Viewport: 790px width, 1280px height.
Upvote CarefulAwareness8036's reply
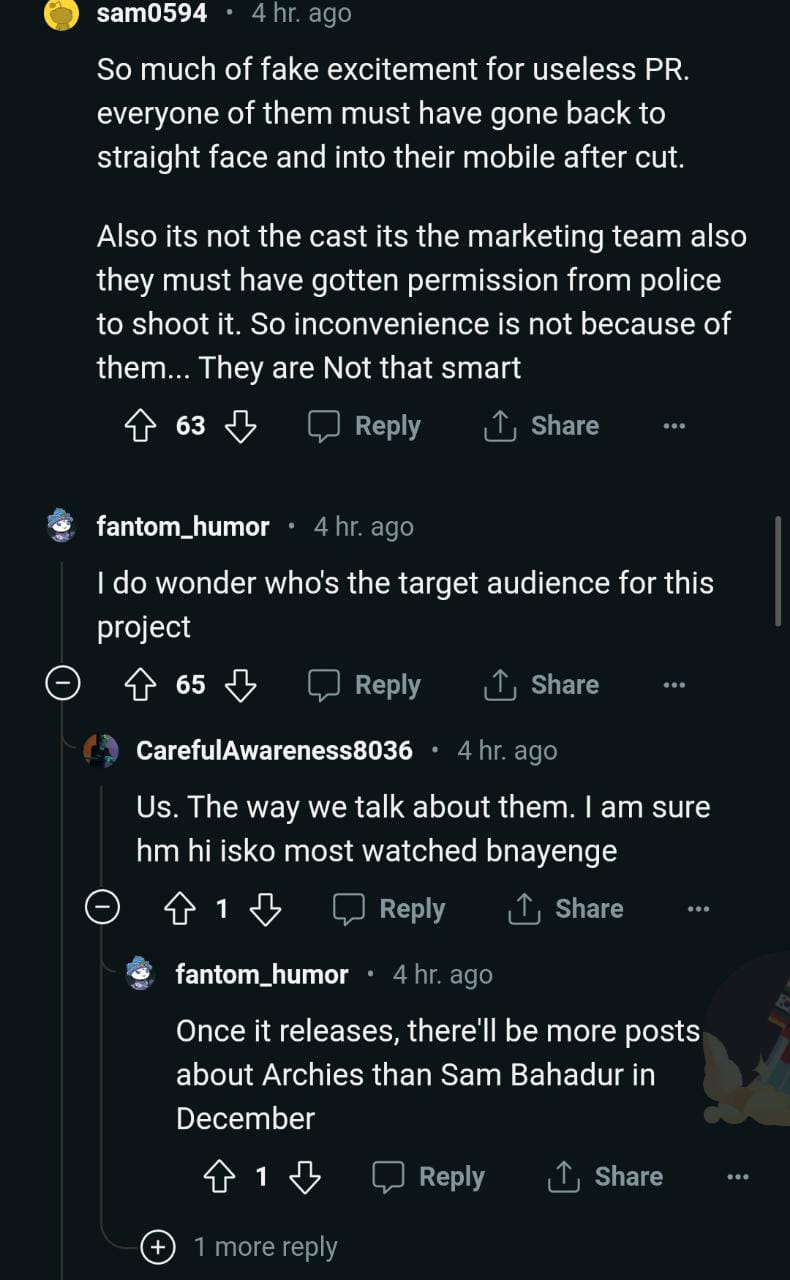click(179, 909)
